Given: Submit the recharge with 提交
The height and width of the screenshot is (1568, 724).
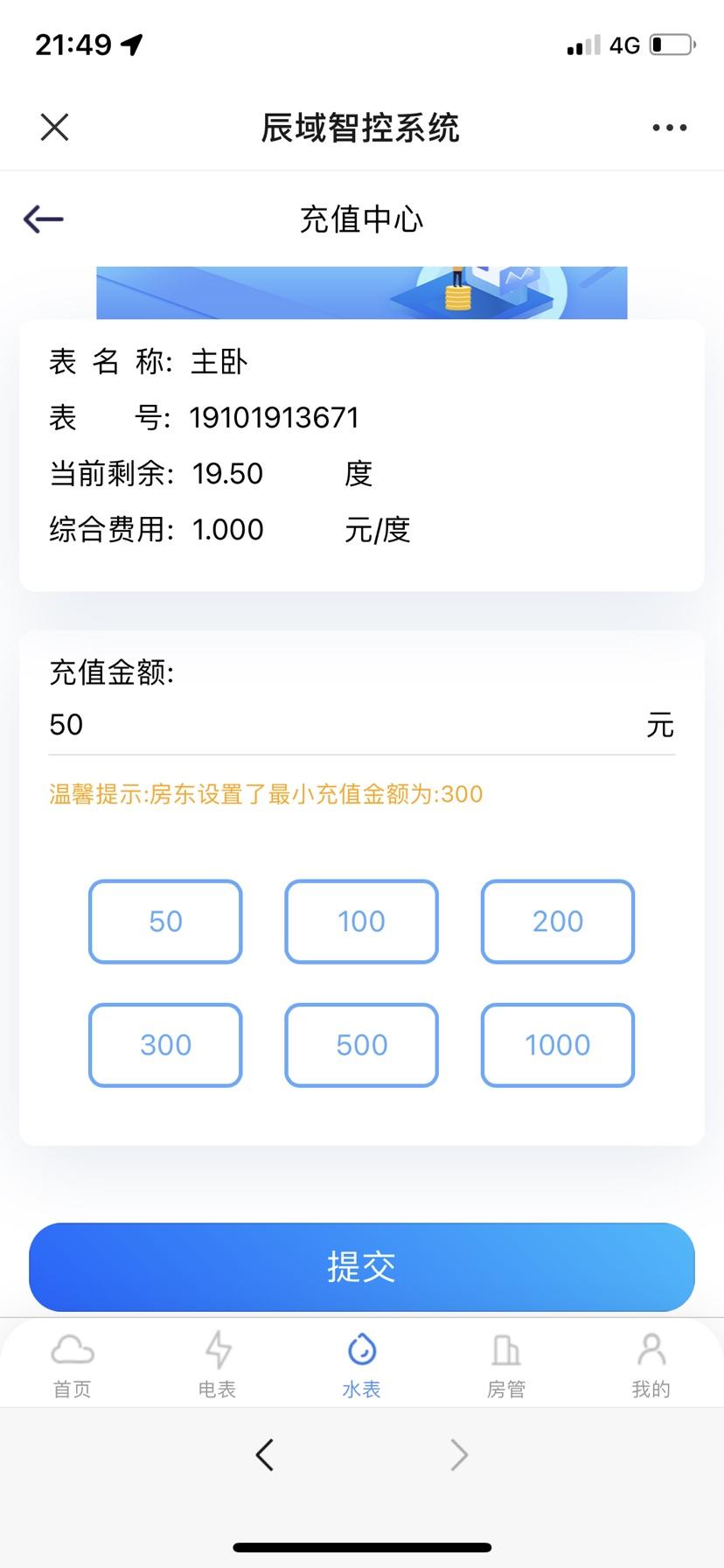Looking at the screenshot, I should tap(361, 1266).
